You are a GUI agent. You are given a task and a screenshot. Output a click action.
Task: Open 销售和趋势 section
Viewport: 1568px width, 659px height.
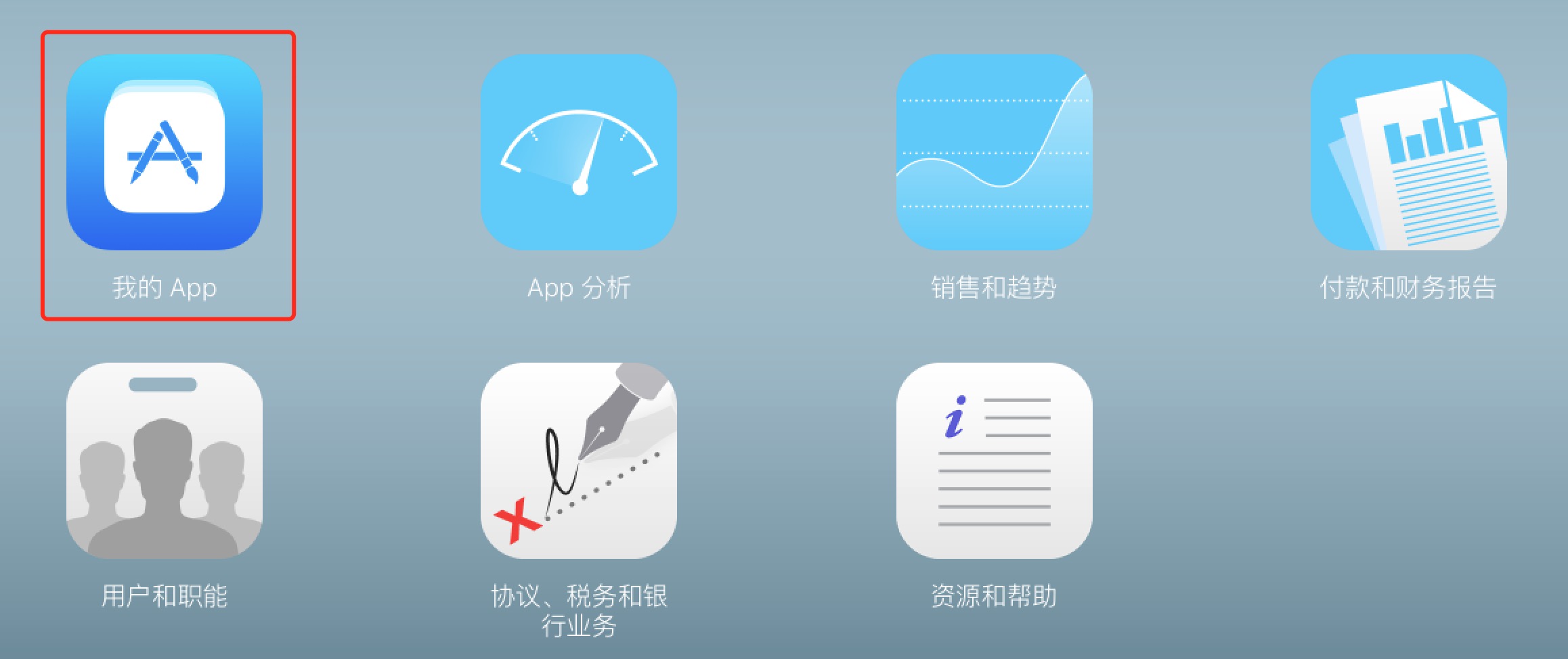994,152
